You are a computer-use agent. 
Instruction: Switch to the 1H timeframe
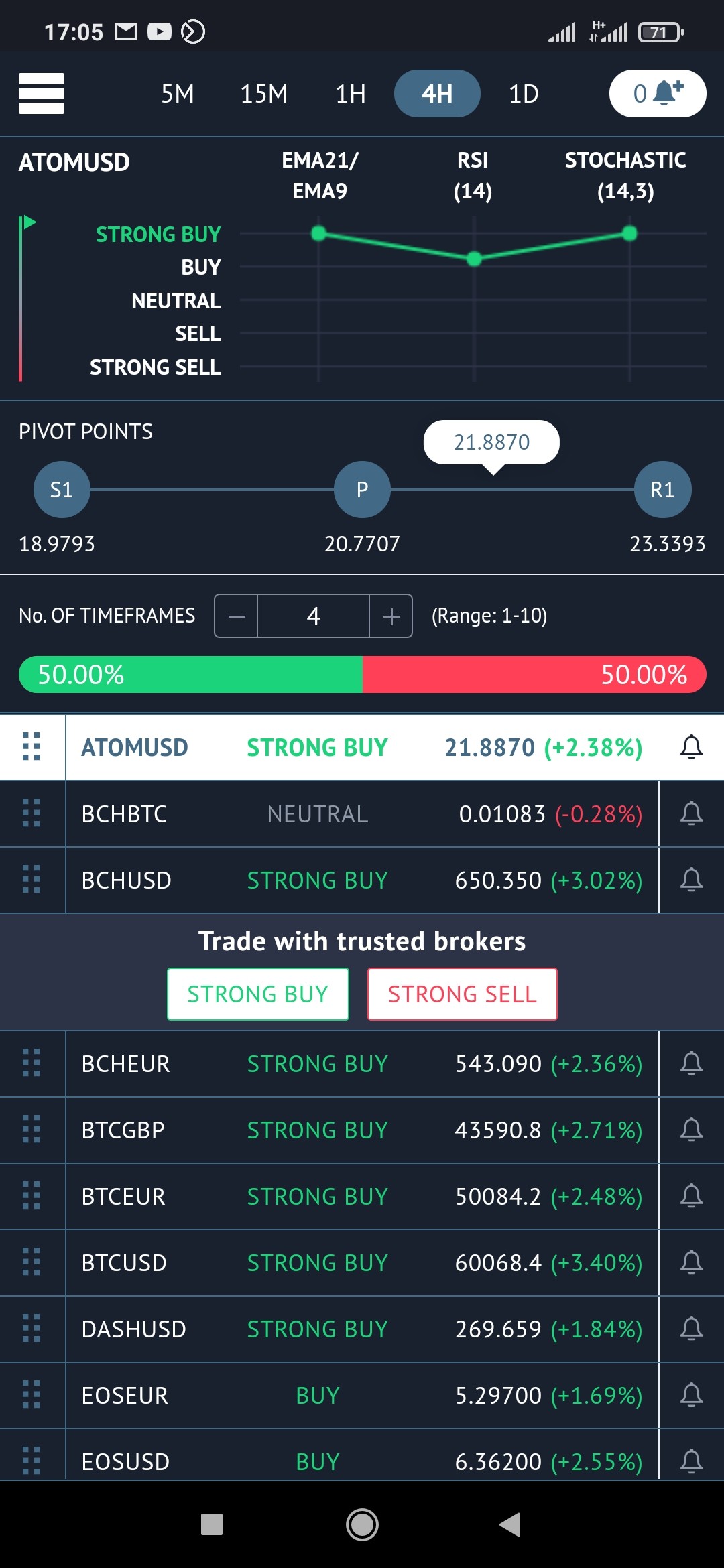(x=351, y=94)
